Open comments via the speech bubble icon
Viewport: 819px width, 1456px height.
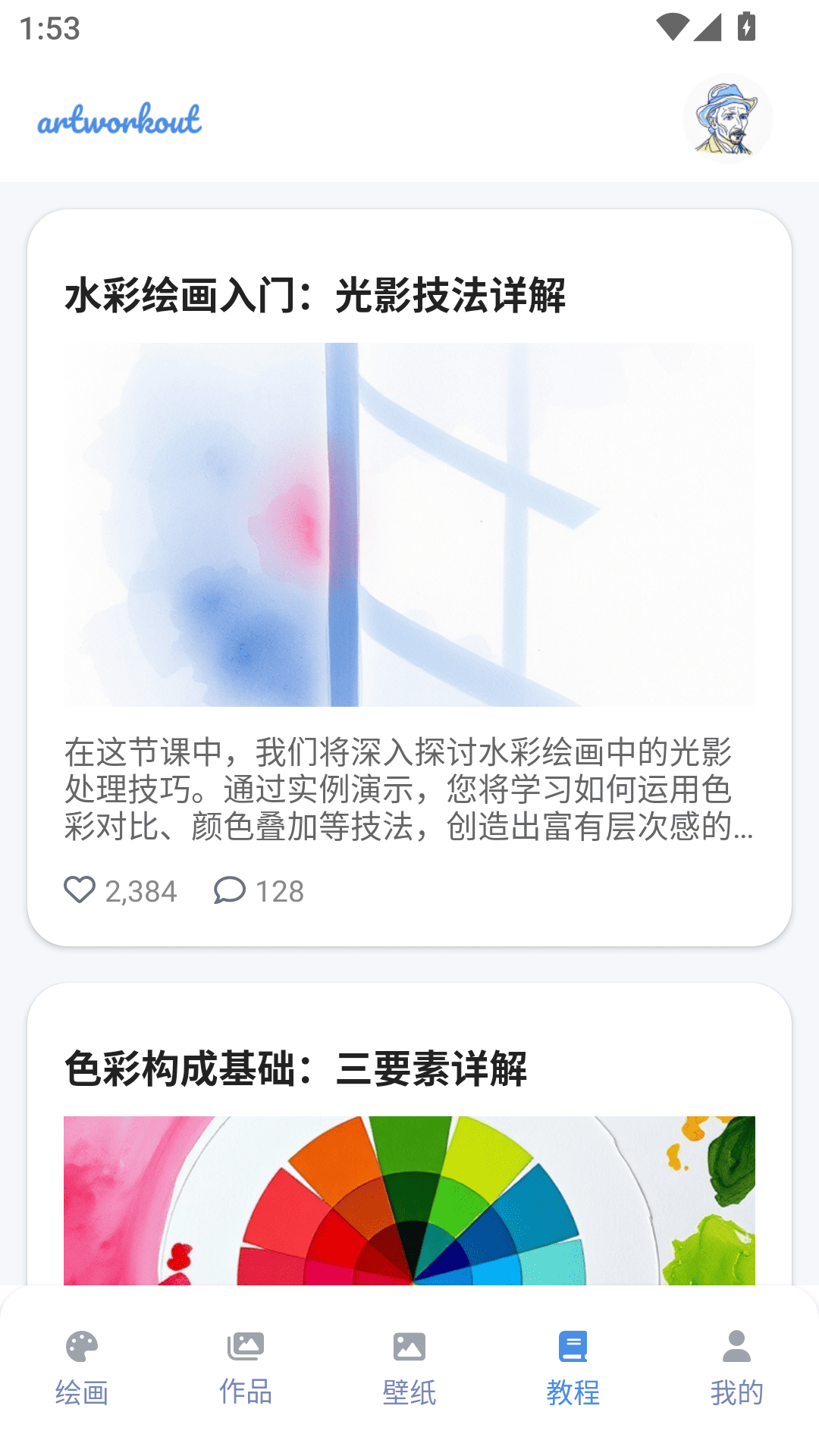point(228,891)
